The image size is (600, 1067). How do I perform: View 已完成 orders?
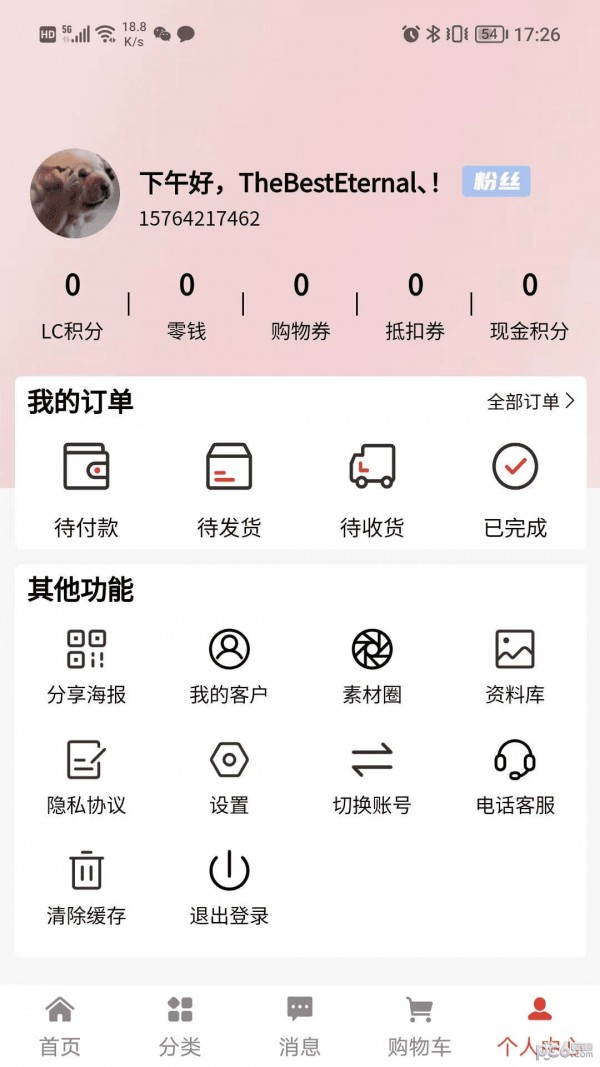[x=515, y=487]
